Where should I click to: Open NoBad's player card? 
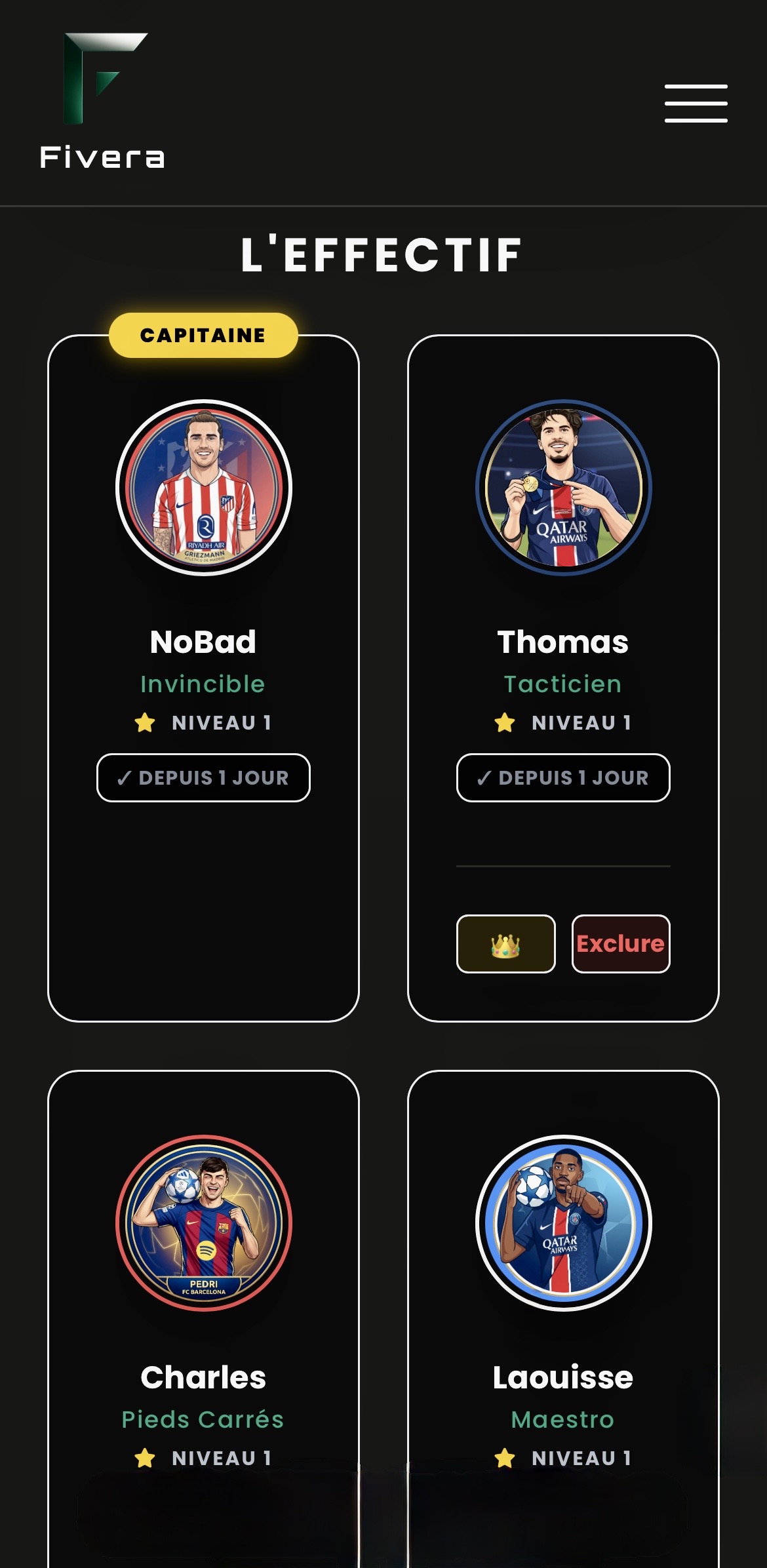[203, 641]
